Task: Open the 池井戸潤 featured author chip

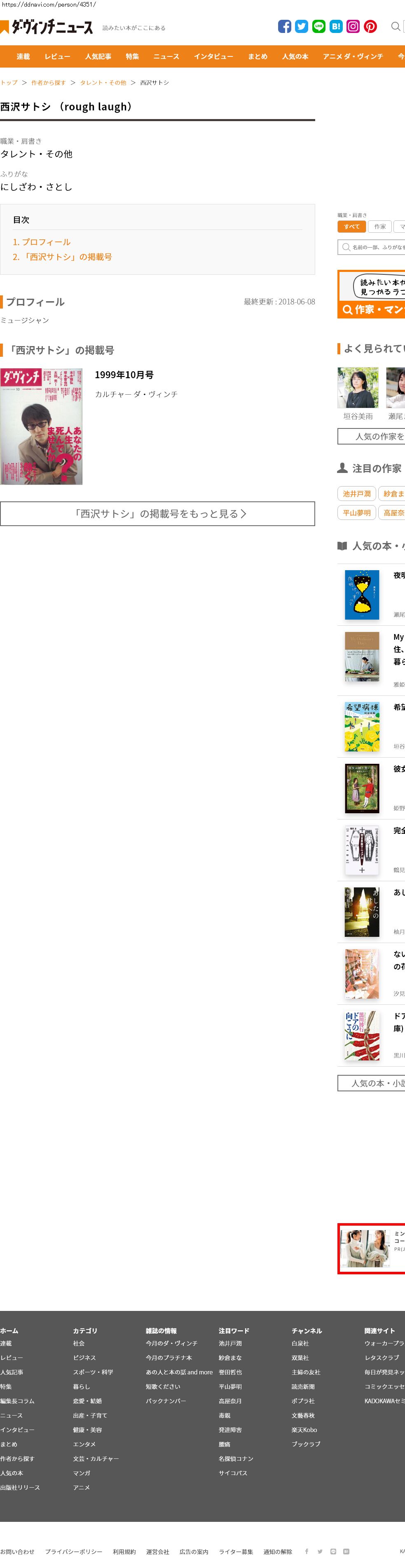Action: tap(356, 494)
